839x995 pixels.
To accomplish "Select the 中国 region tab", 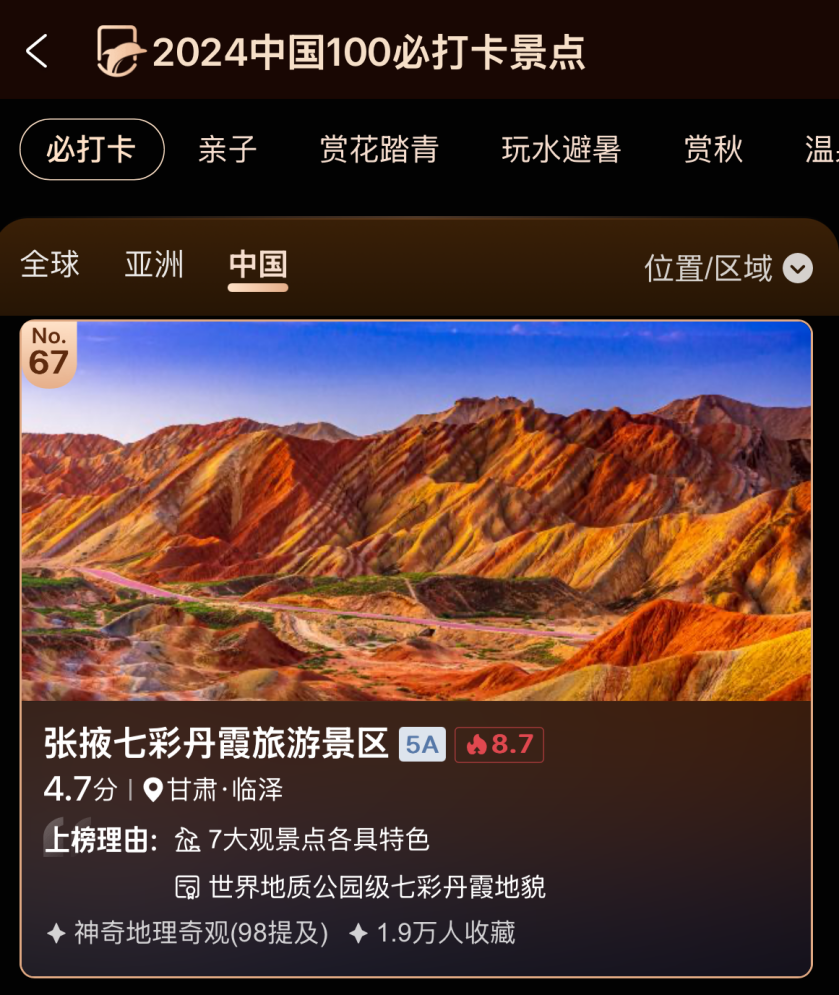I will coord(258,265).
